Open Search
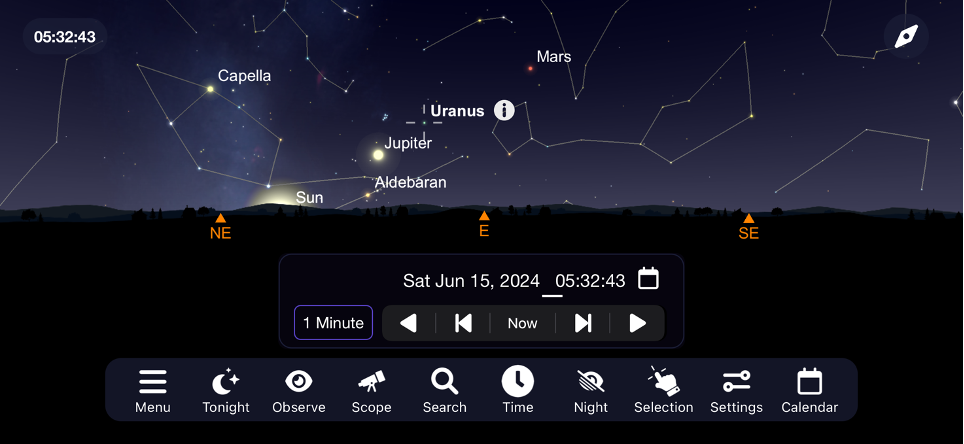This screenshot has height=444, width=964. [444, 391]
